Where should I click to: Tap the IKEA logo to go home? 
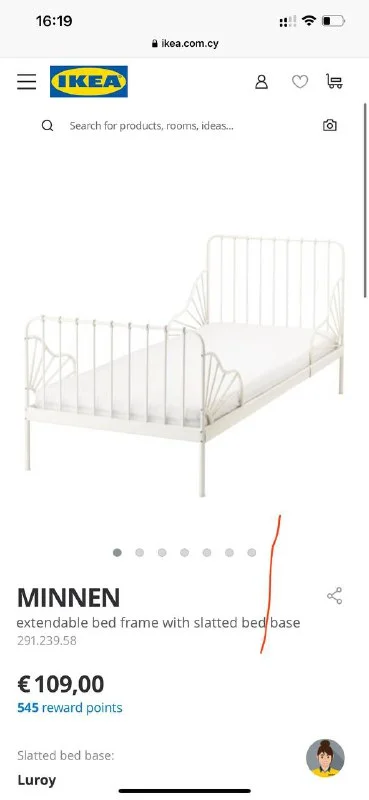89,82
